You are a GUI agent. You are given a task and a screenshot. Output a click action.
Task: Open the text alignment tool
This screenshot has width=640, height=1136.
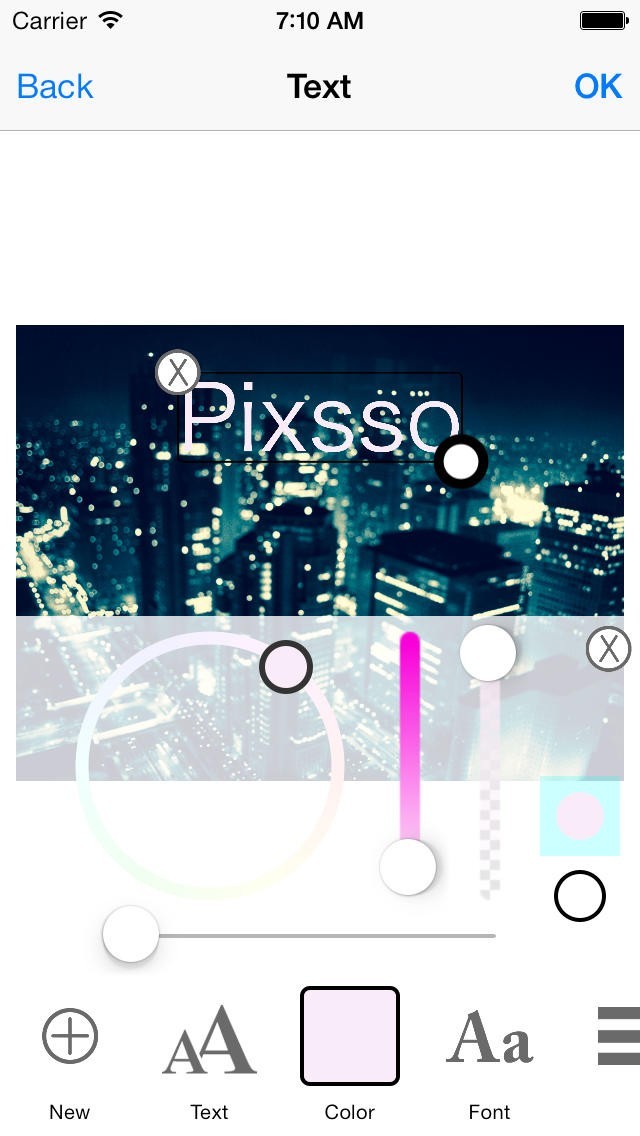[x=618, y=1035]
